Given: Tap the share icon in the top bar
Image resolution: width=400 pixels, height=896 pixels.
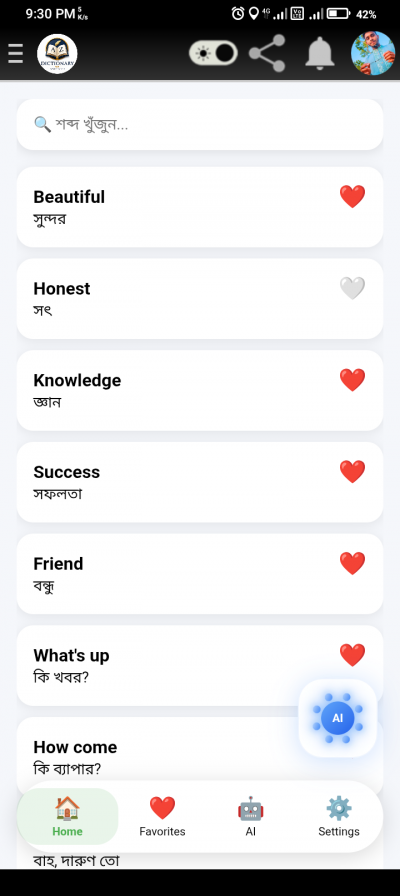Looking at the screenshot, I should click(x=267, y=53).
